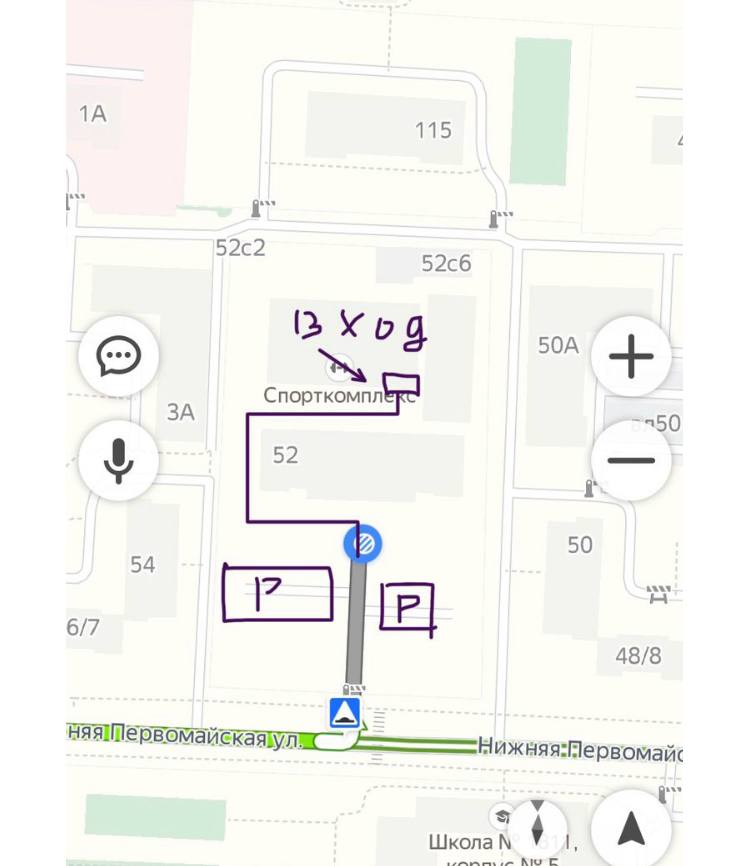Zoom out with the minus button
The image size is (750, 866).
[631, 461]
